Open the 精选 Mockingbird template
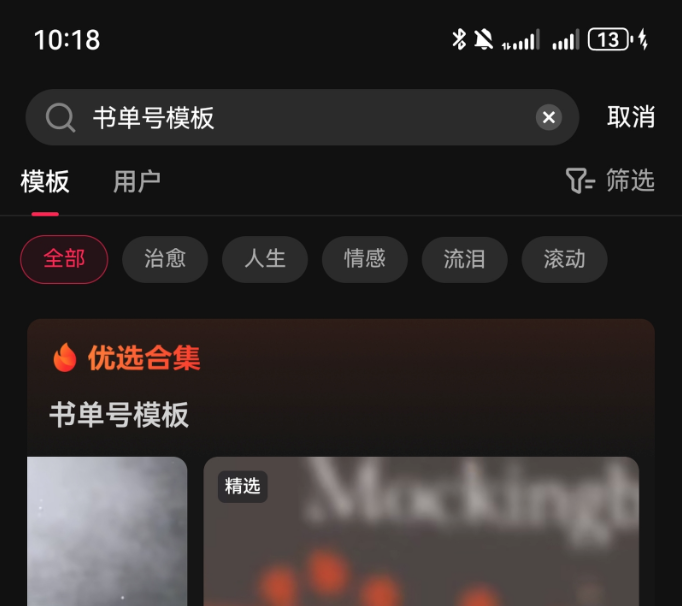 click(420, 535)
